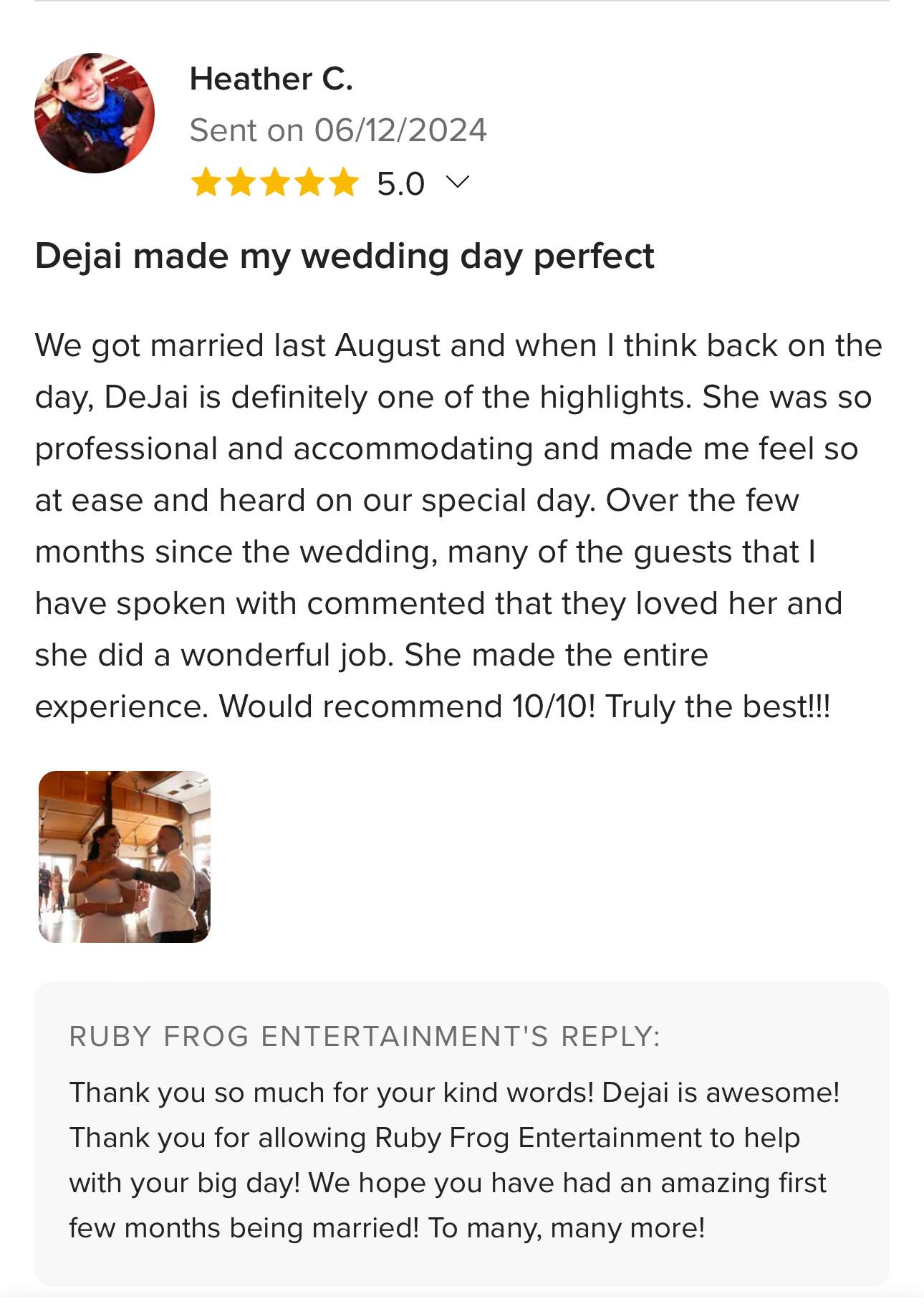Open the wedding dance photo in the review

125,856
